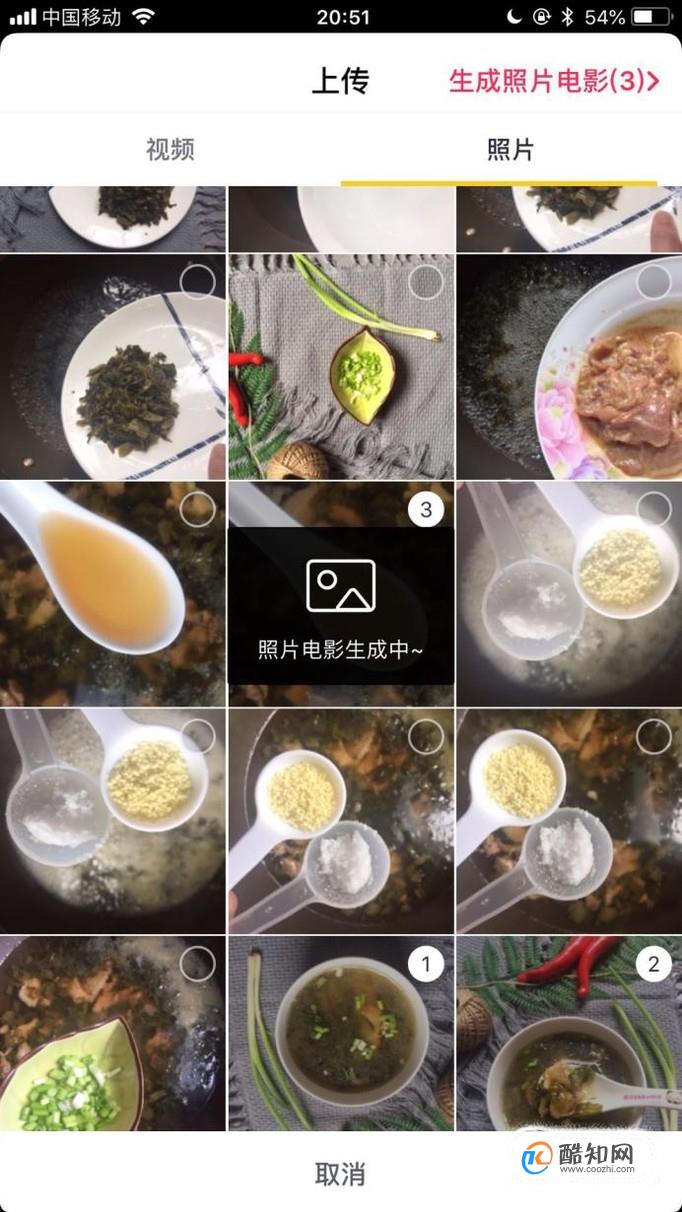The height and width of the screenshot is (1212, 682).
Task: Tap 生成照片电影(3) to create the photo movie
Action: [x=553, y=82]
